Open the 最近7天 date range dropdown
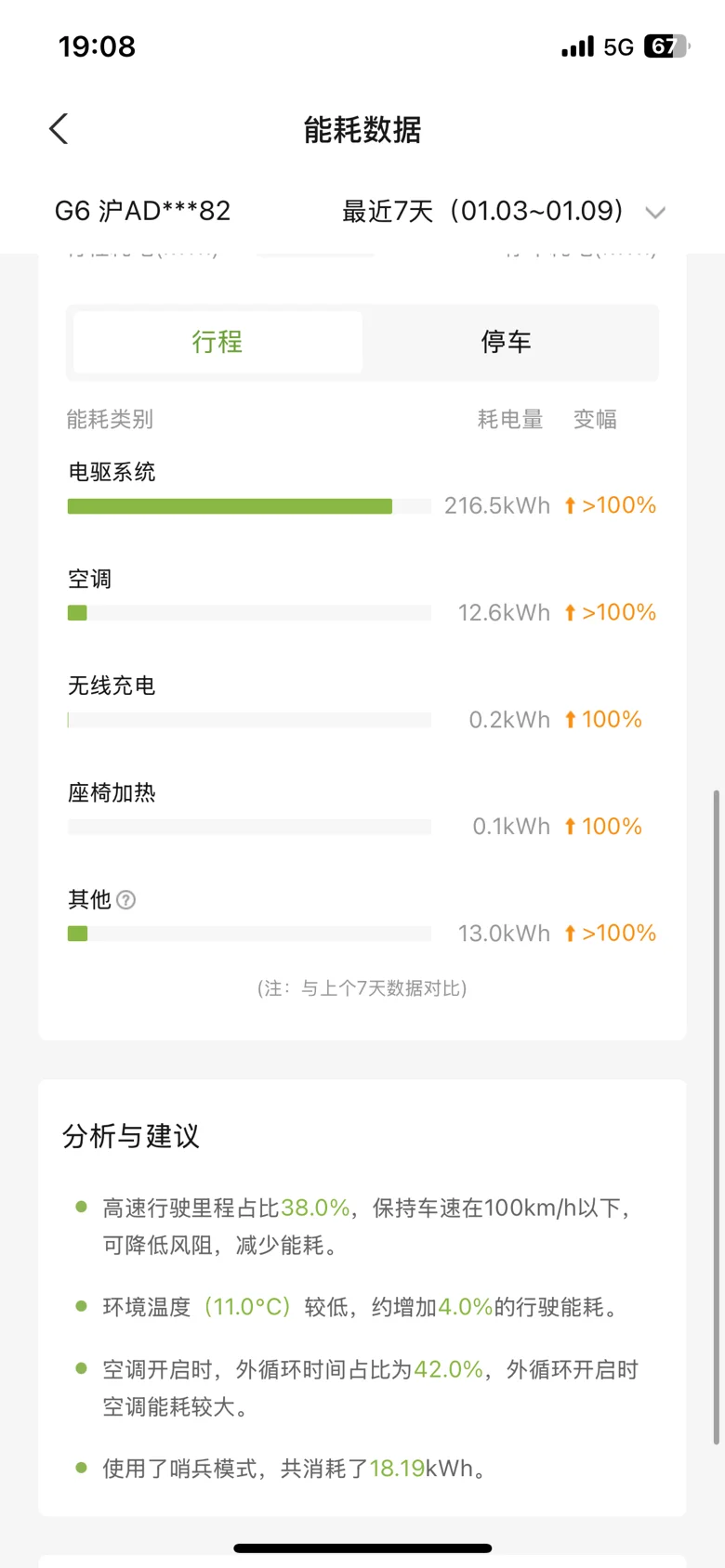 coord(504,211)
